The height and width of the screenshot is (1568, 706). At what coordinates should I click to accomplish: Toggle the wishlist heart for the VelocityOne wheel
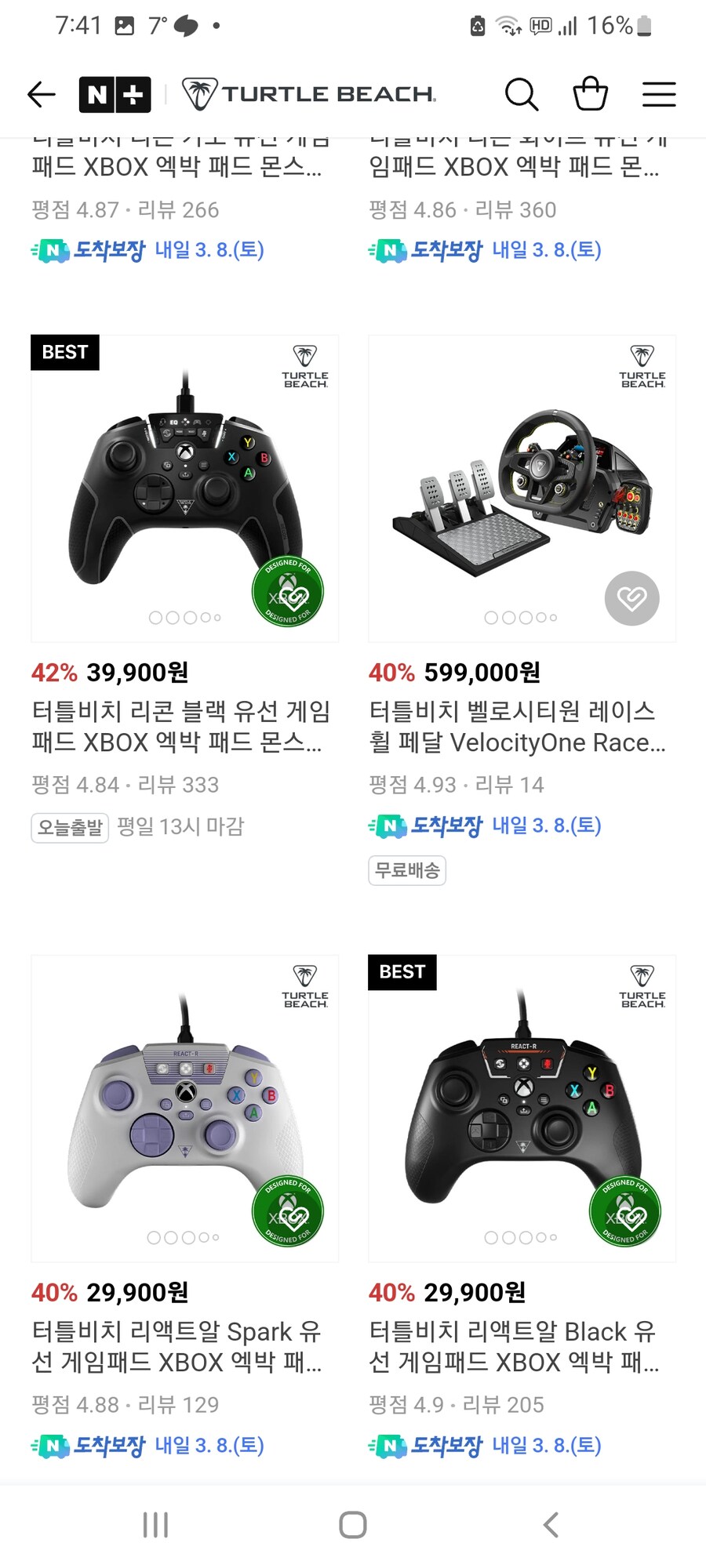click(634, 596)
